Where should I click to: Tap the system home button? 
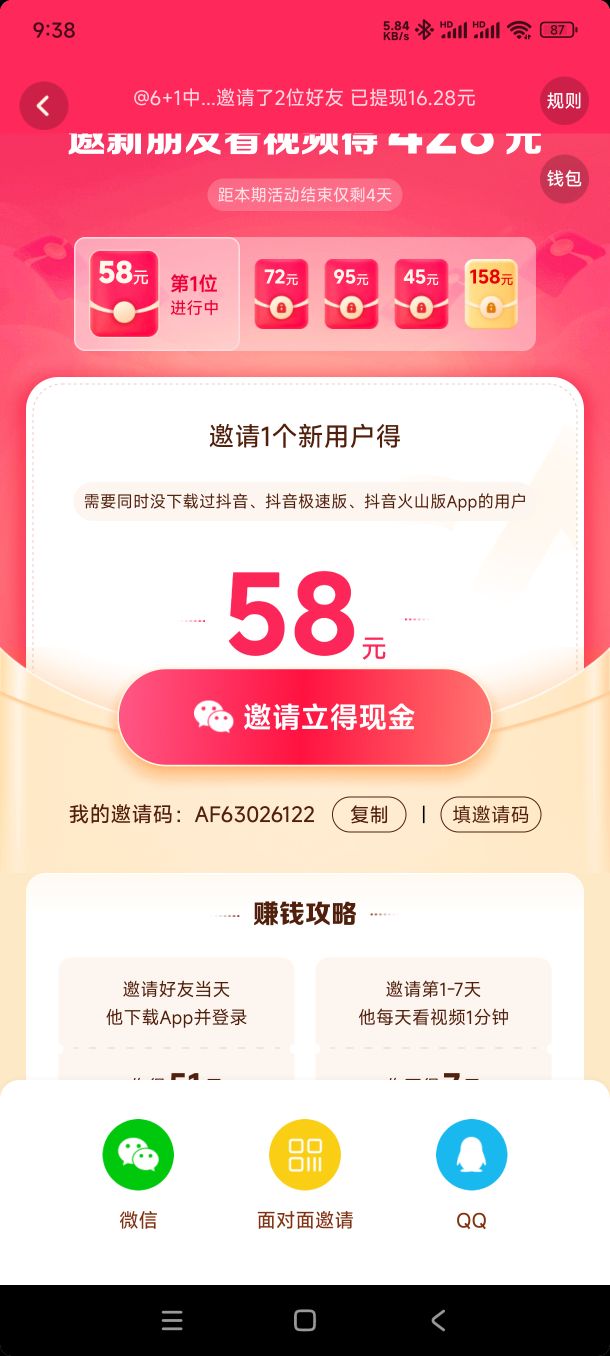(305, 1320)
